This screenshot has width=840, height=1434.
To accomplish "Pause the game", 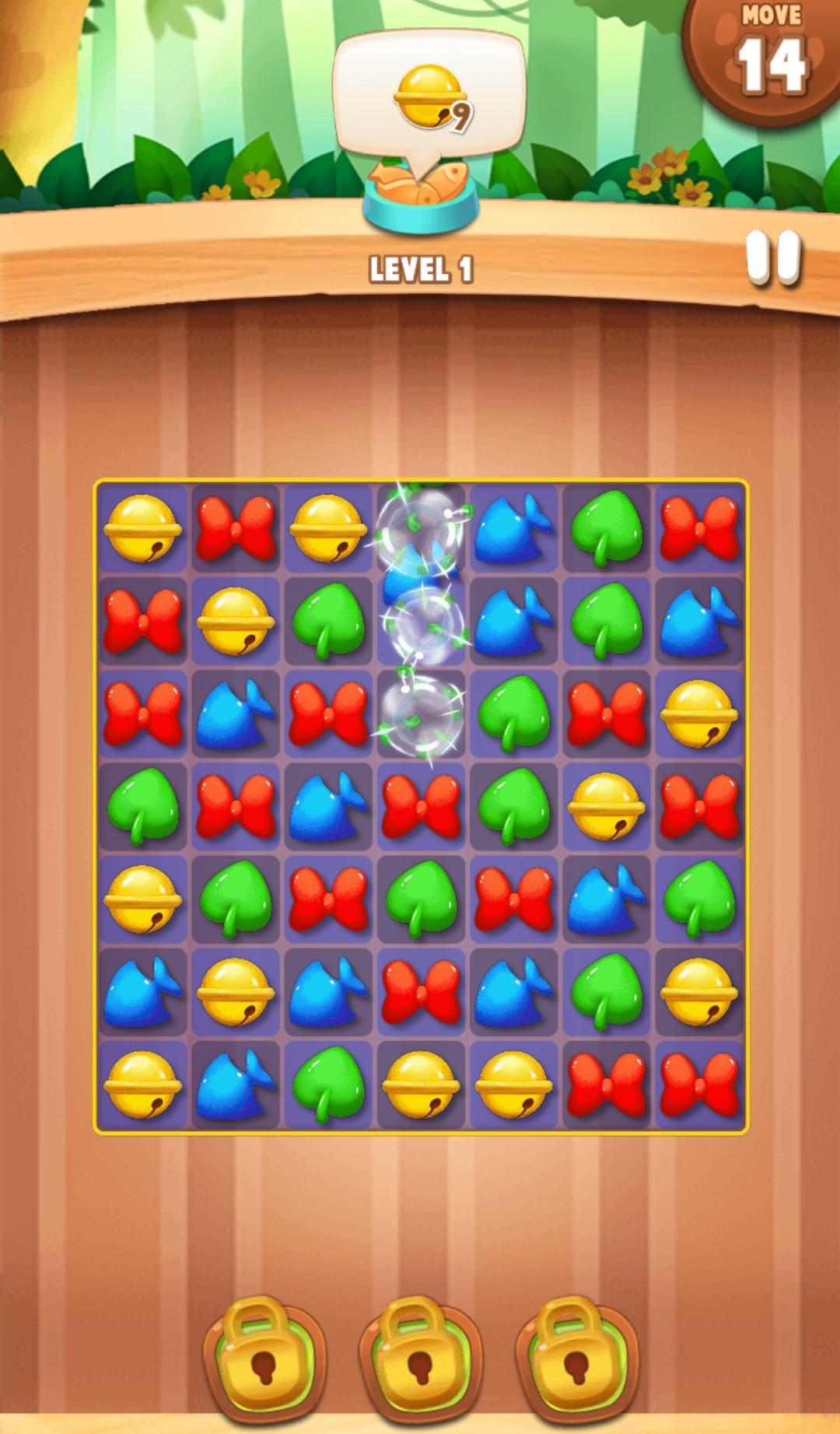I will coord(772,258).
